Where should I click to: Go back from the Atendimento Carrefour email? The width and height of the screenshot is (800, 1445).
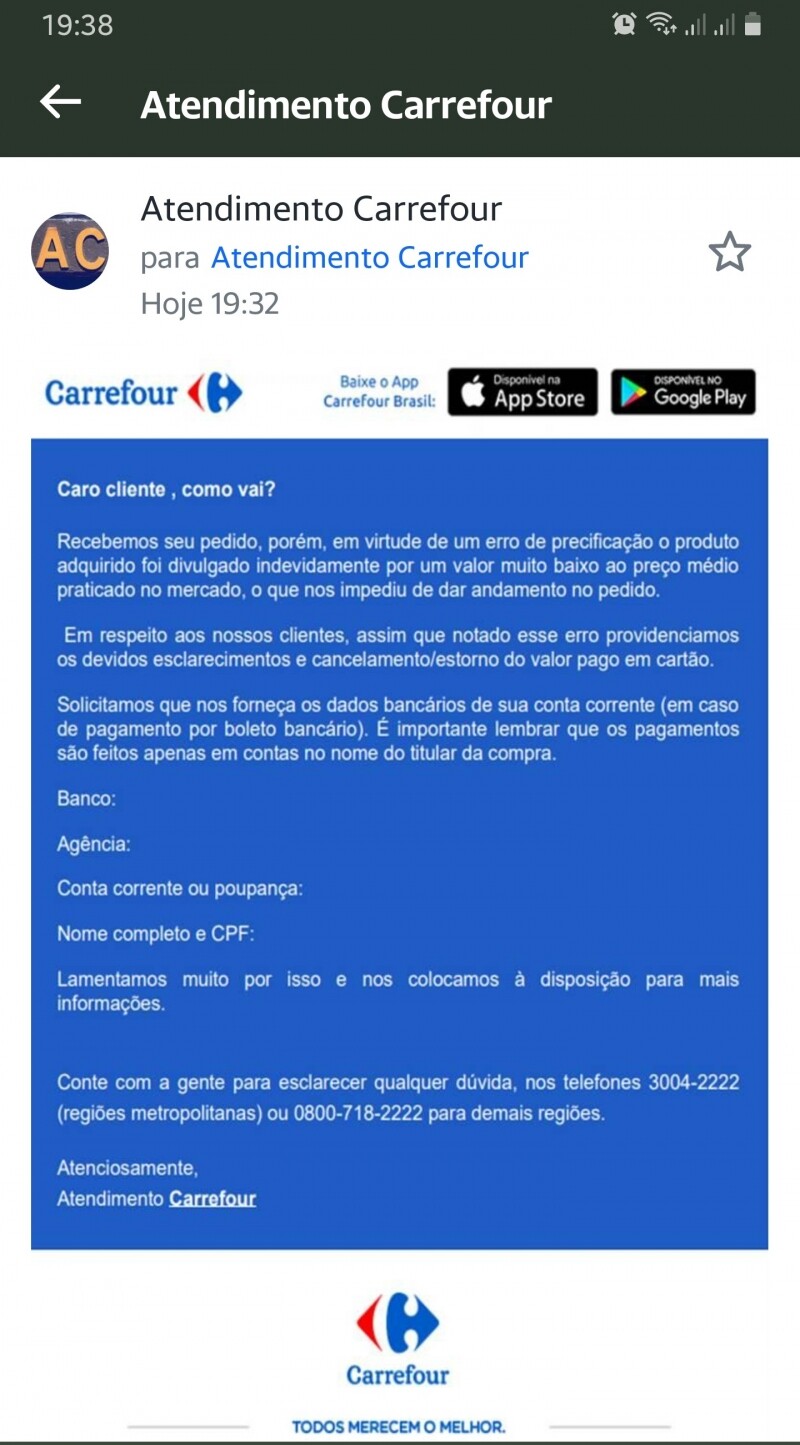coord(60,102)
